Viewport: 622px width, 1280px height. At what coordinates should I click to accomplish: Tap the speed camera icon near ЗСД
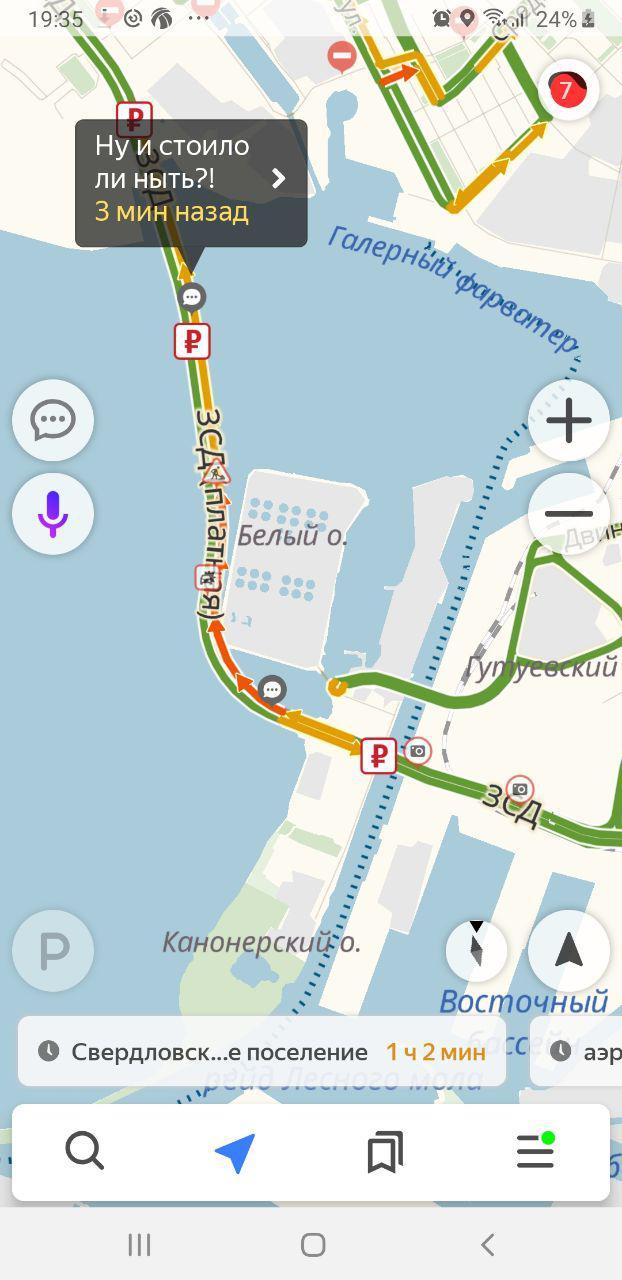click(x=519, y=790)
